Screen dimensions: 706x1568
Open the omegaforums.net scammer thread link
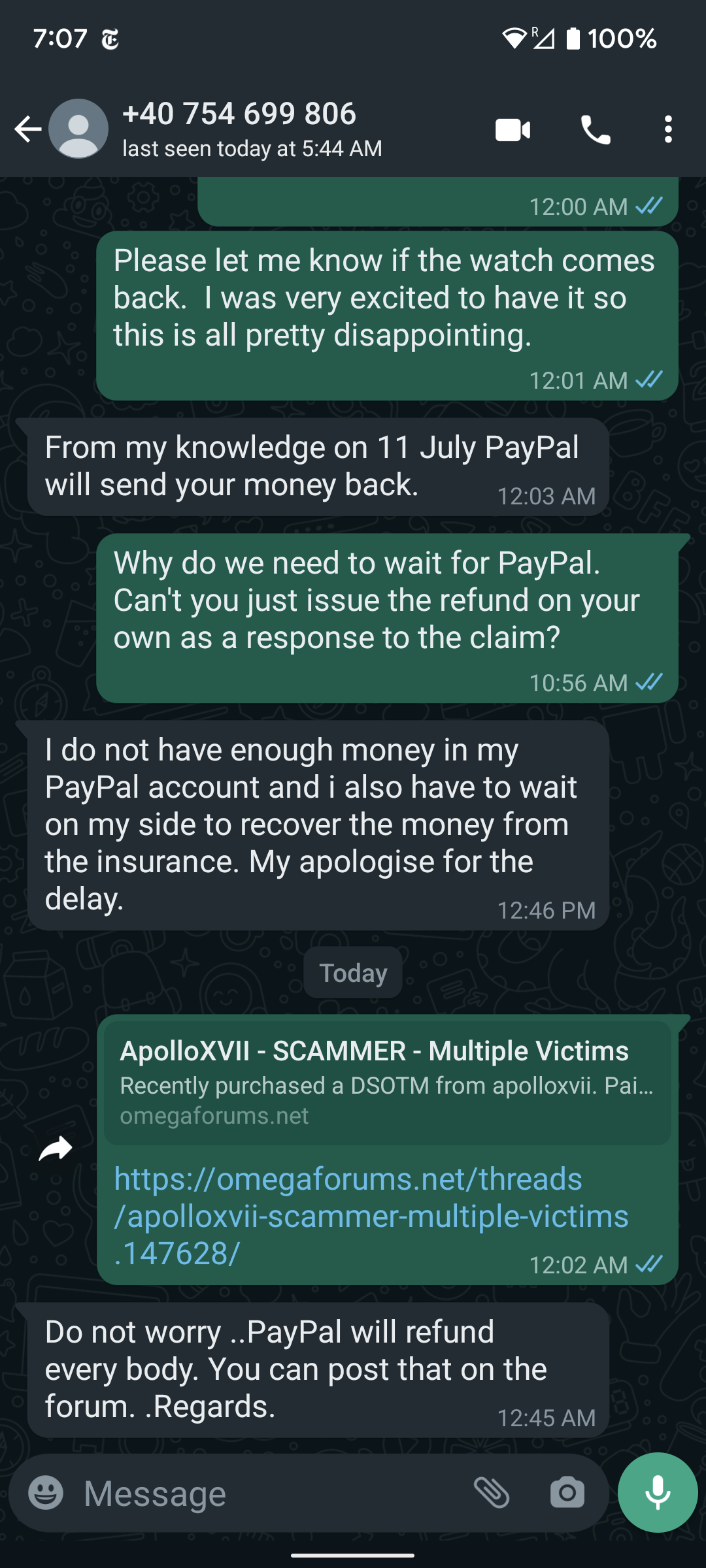pyautogui.click(x=371, y=1216)
